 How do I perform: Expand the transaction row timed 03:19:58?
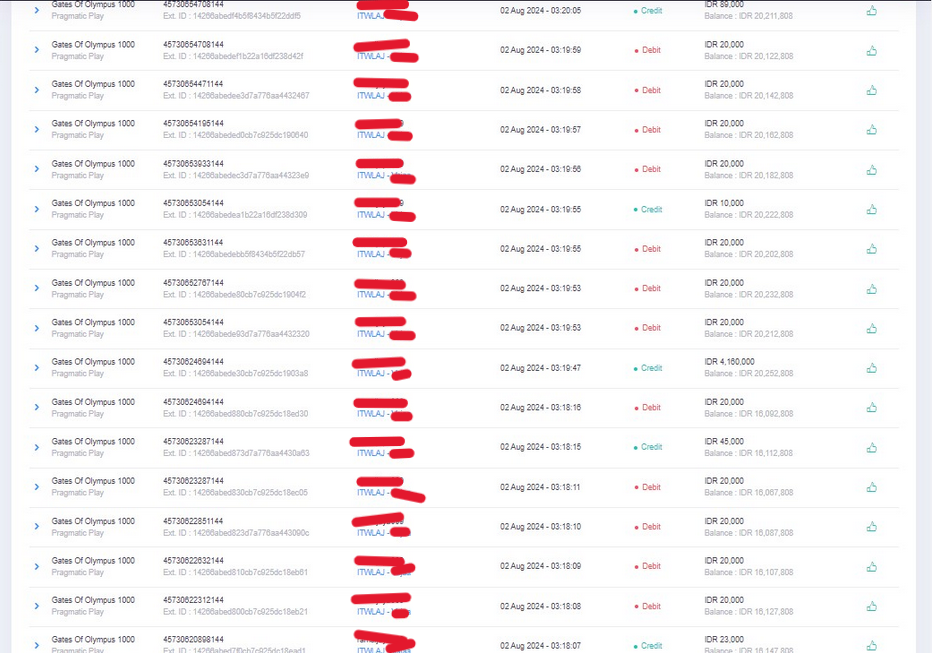click(37, 90)
